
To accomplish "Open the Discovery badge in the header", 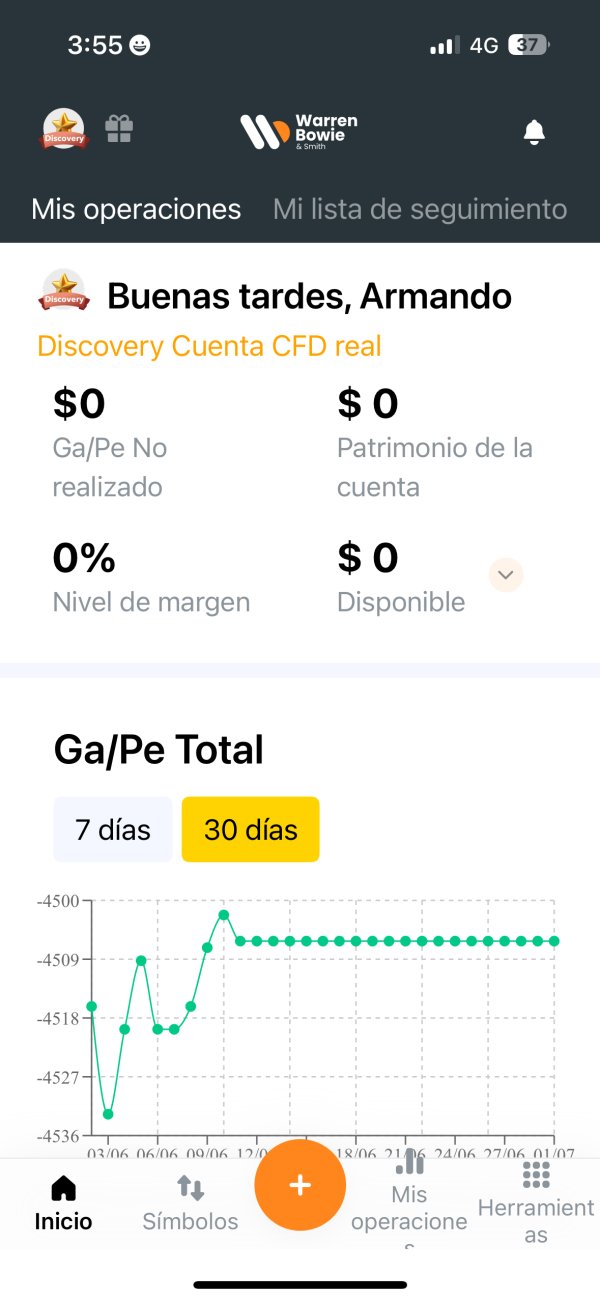I will (64, 130).
